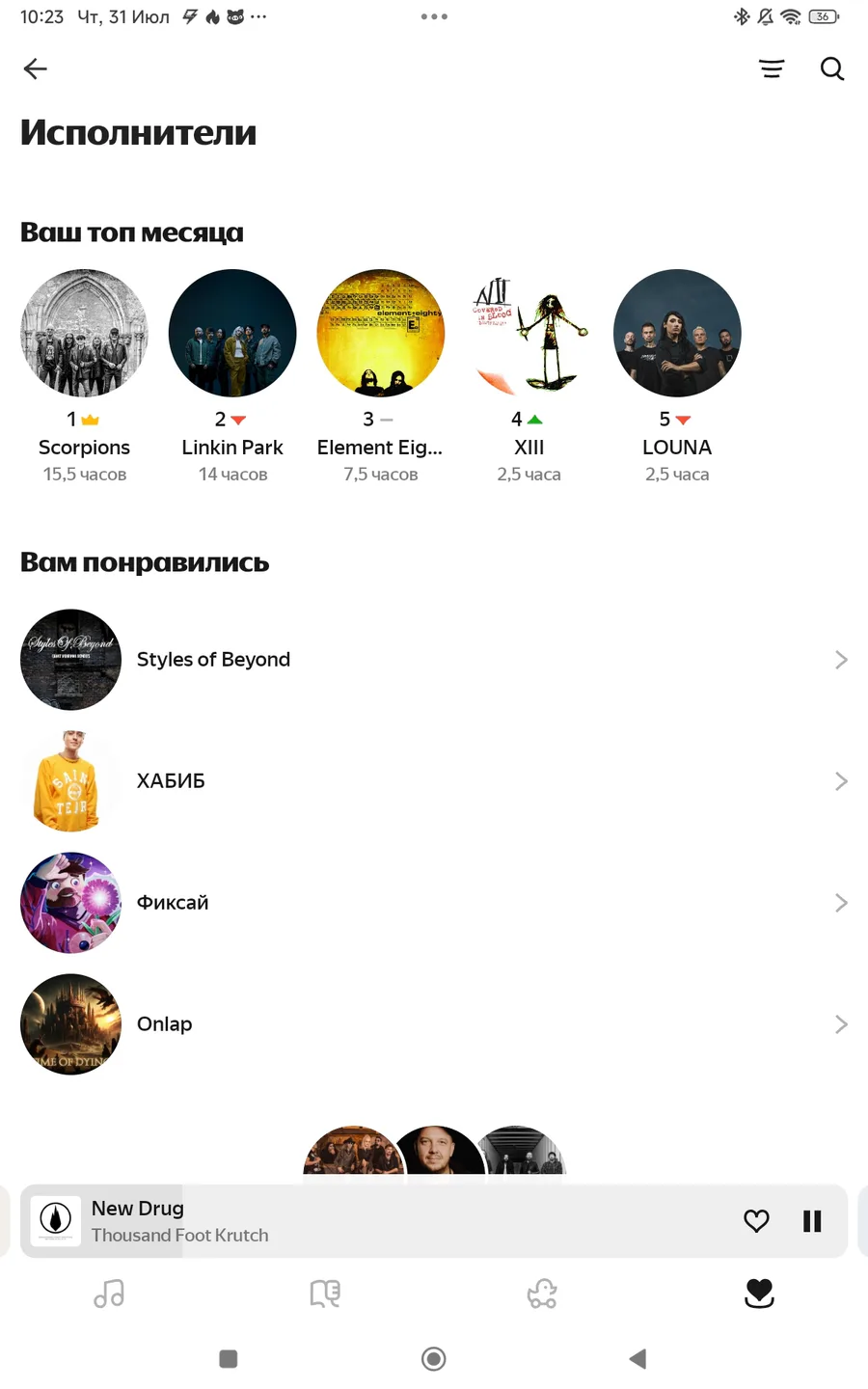Image resolution: width=868 pixels, height=1389 pixels.
Task: Open the Фиксай artist row
Action: point(434,903)
